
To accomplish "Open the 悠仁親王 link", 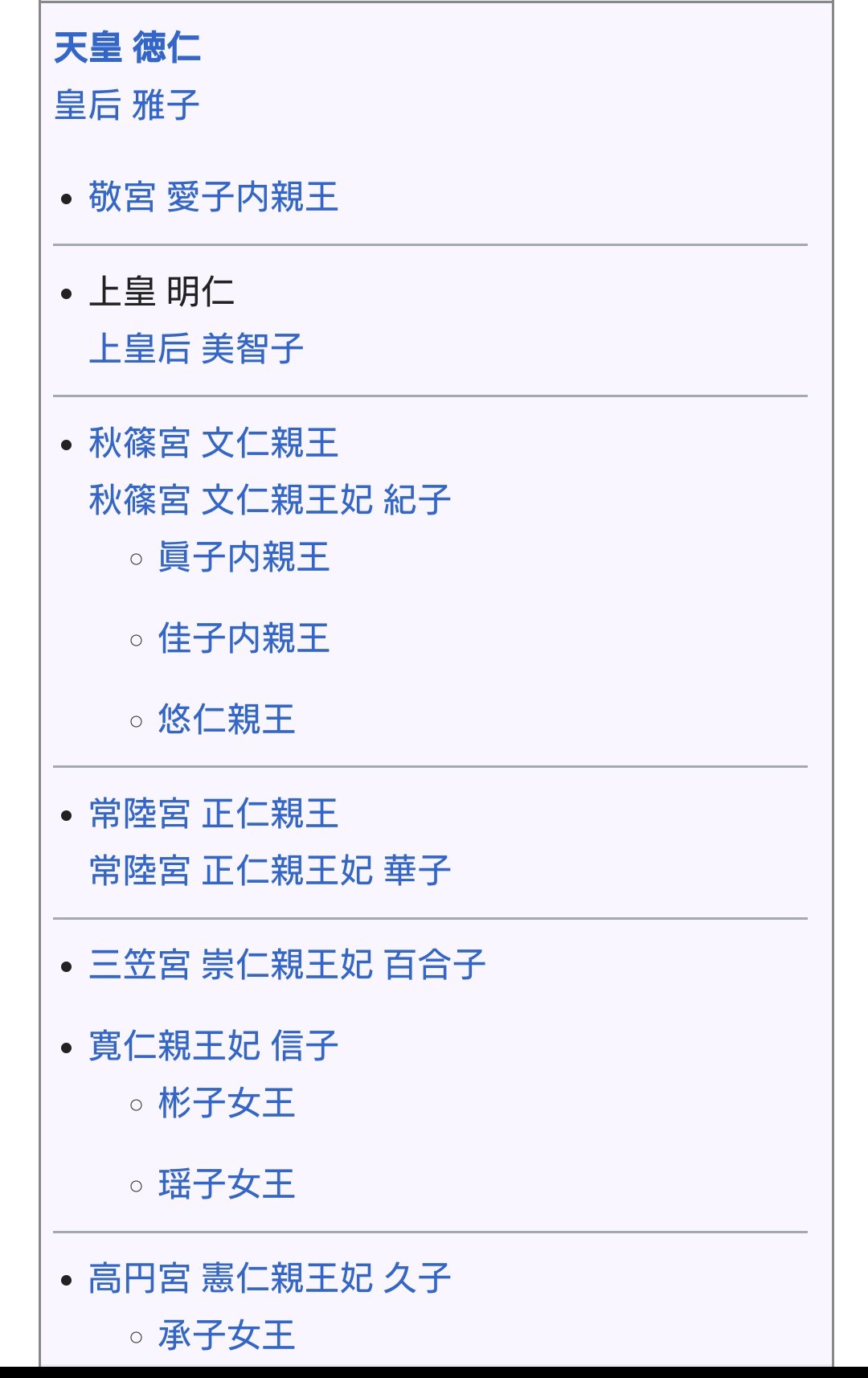I will [x=227, y=719].
